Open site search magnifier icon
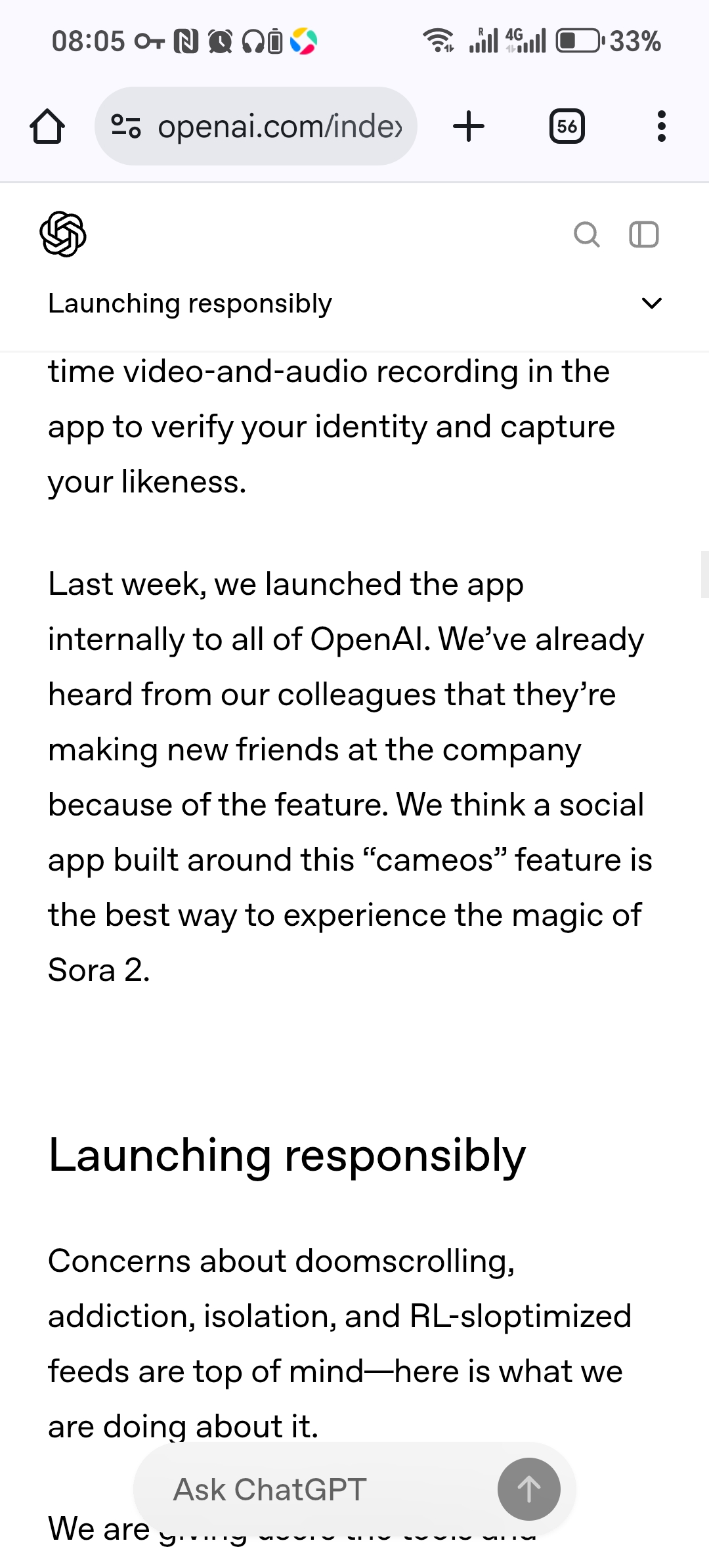The height and width of the screenshot is (1568, 709). [x=586, y=234]
